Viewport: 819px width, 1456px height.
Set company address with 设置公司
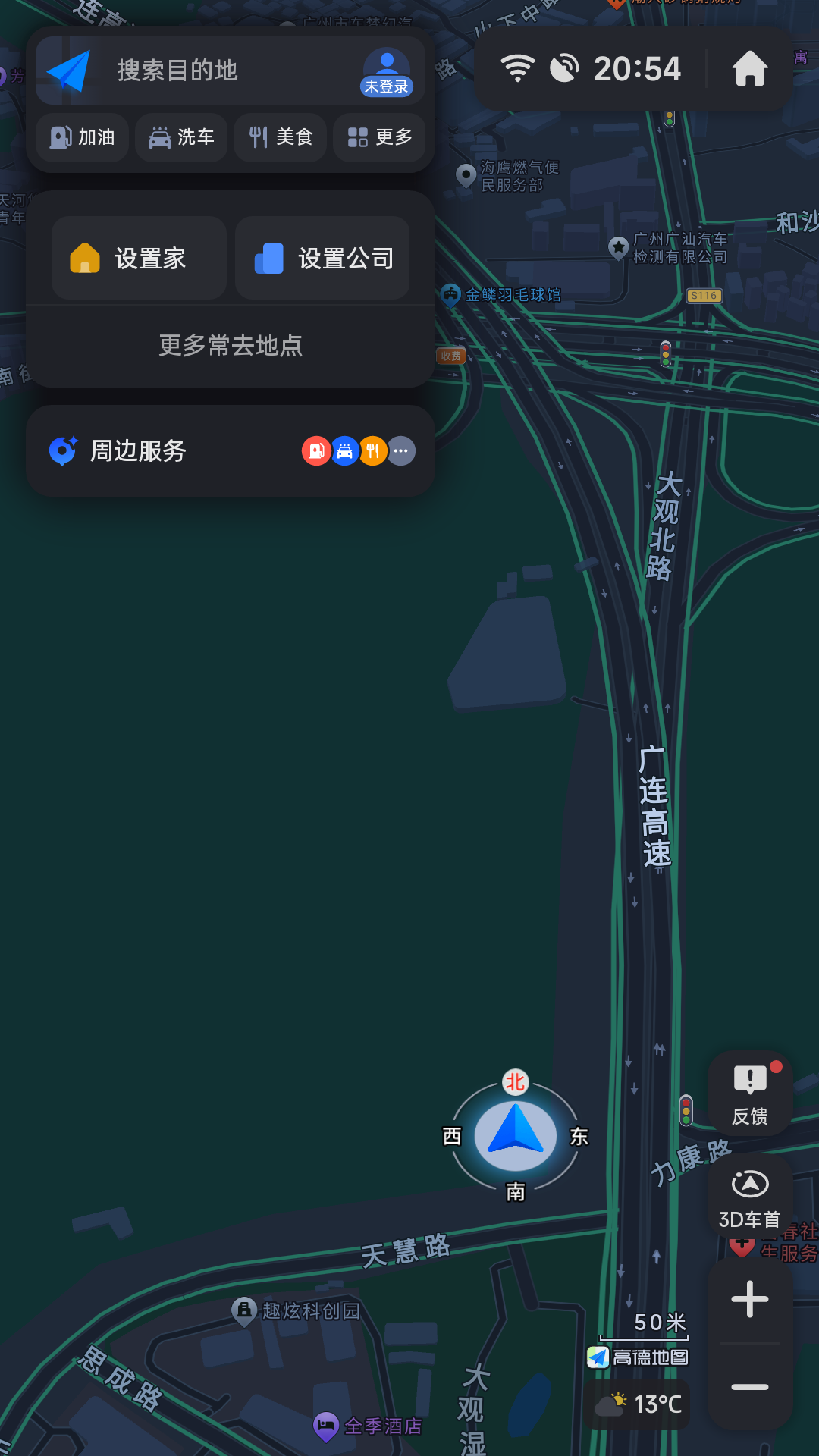pyautogui.click(x=323, y=258)
